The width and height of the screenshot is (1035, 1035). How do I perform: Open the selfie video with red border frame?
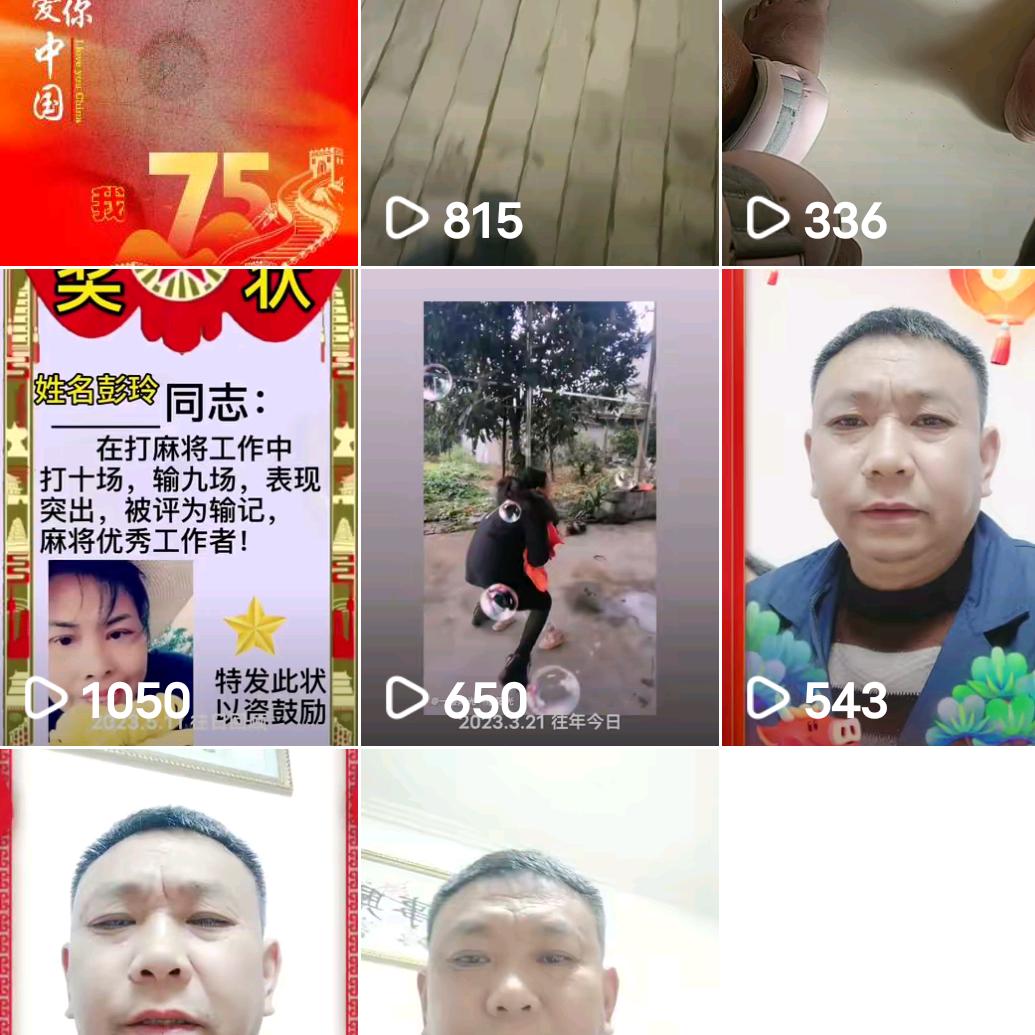(x=178, y=892)
